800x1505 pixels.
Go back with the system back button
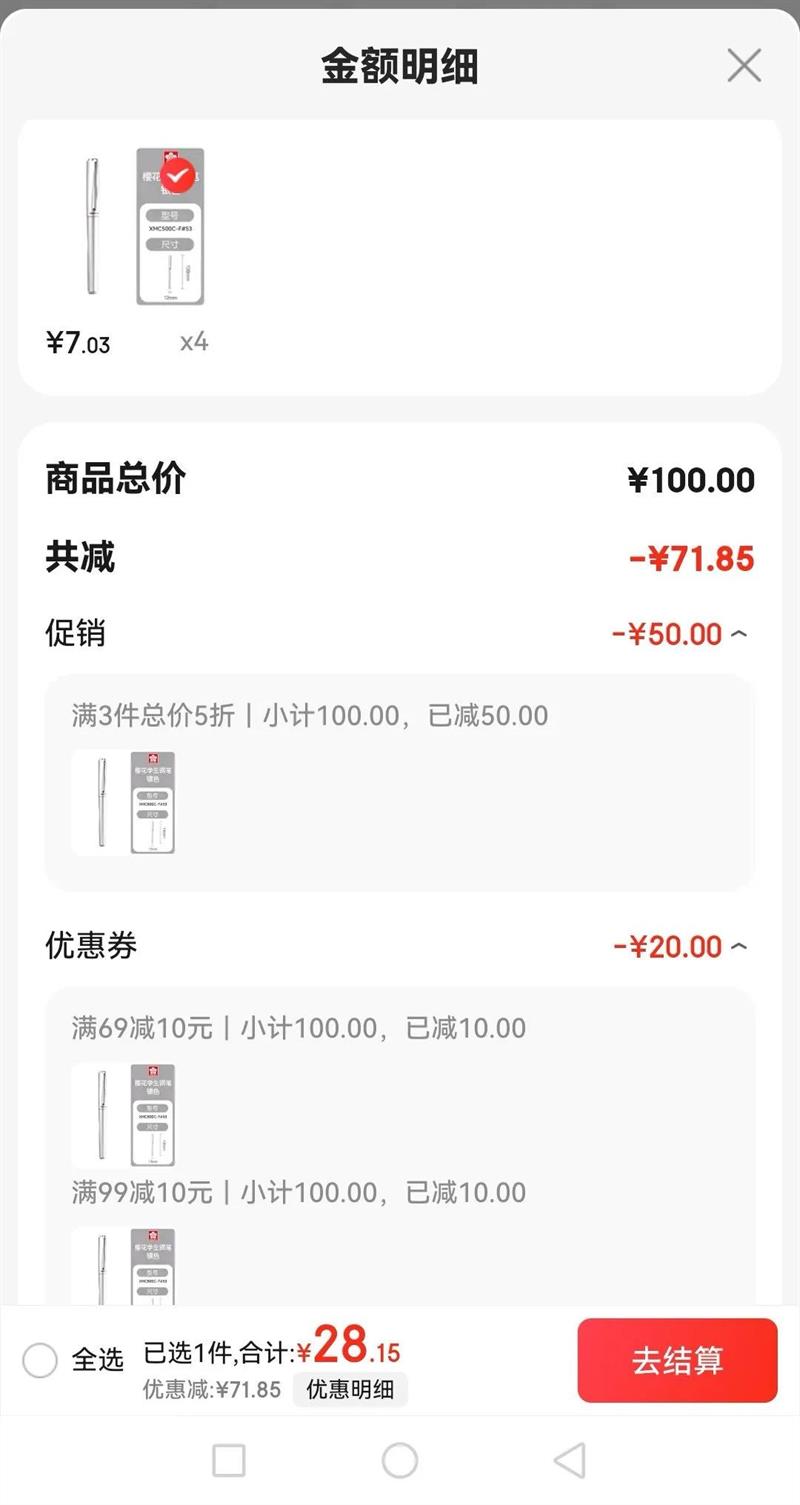(x=570, y=1461)
